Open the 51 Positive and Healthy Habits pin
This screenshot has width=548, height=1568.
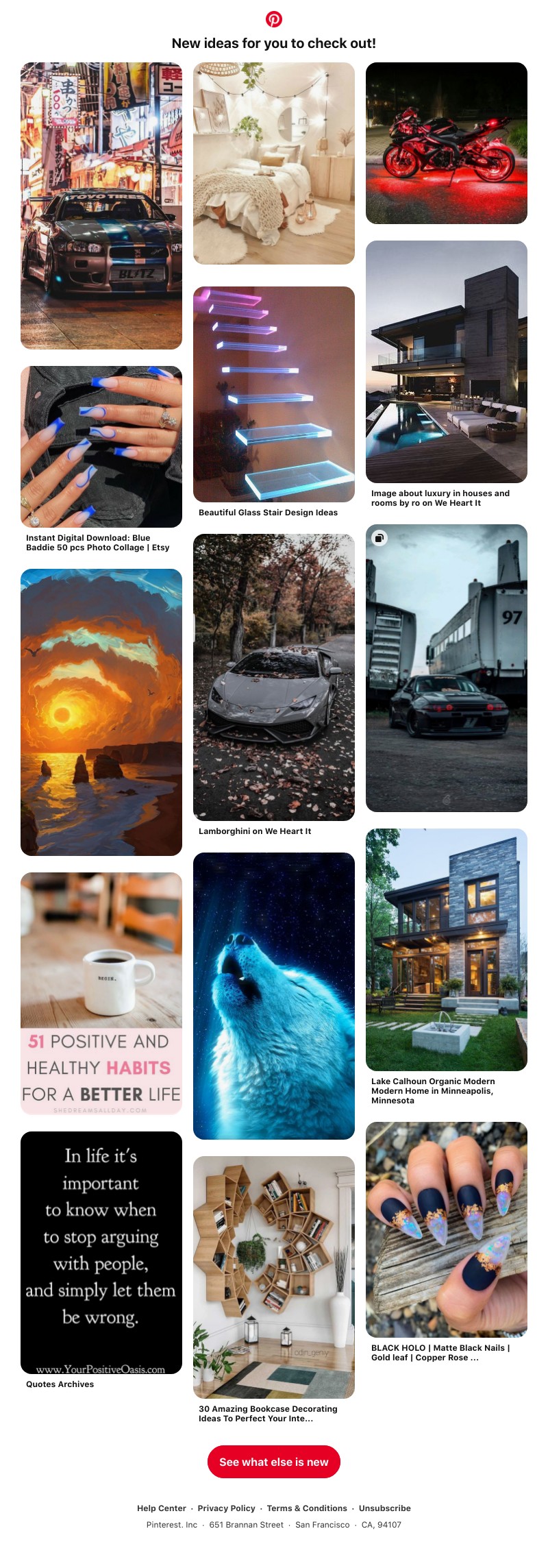(101, 993)
